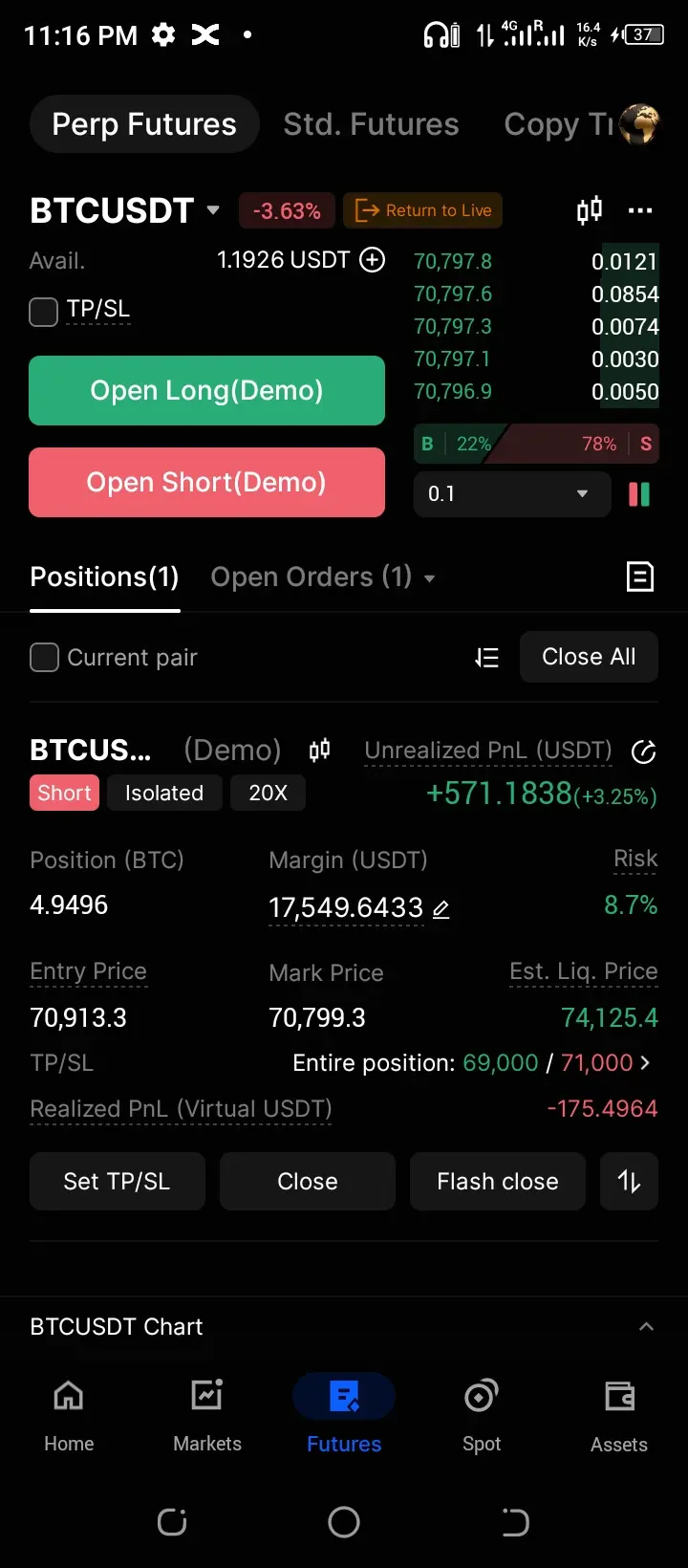Screen dimensions: 688x1568
Task: Check the Current pair filter
Action: point(44,658)
